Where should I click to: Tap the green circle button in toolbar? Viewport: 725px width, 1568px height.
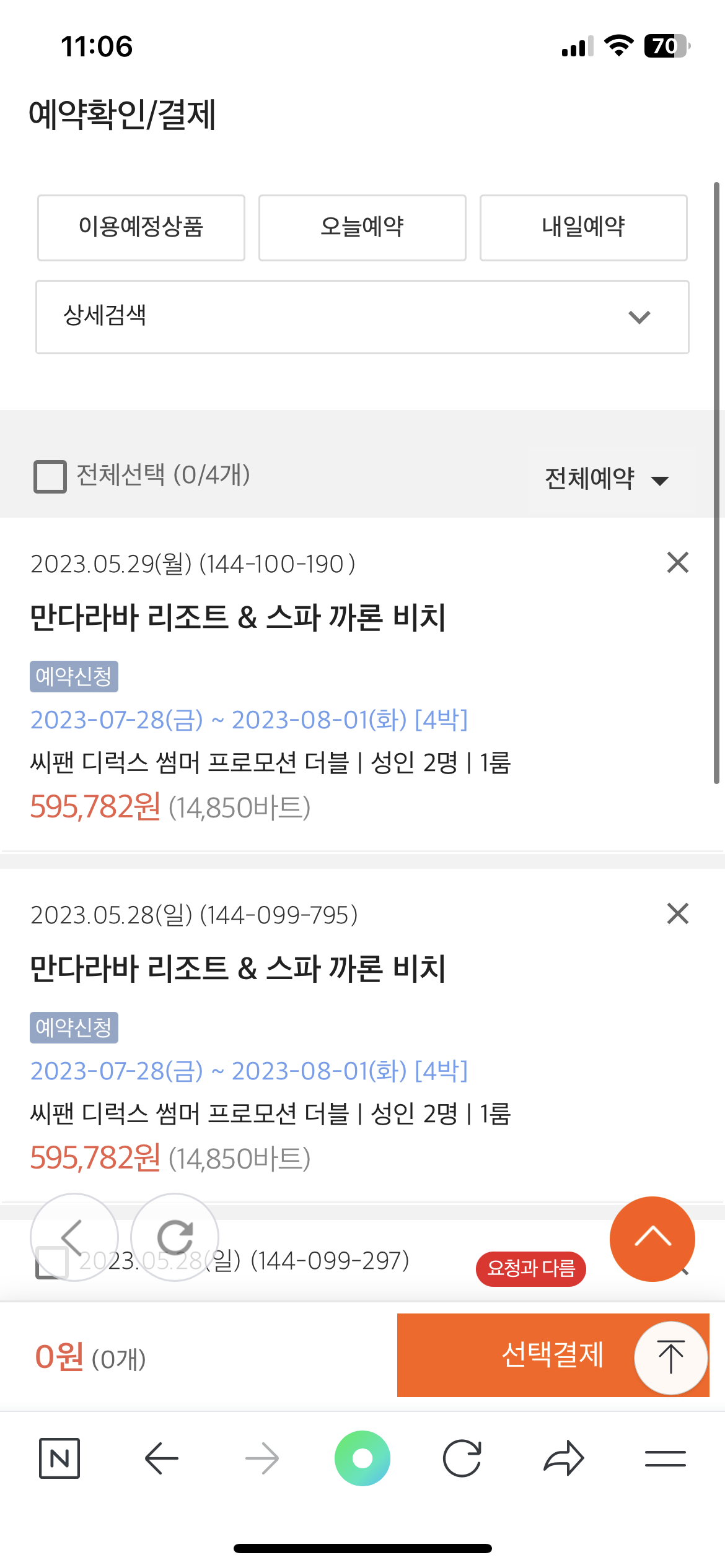362,1458
